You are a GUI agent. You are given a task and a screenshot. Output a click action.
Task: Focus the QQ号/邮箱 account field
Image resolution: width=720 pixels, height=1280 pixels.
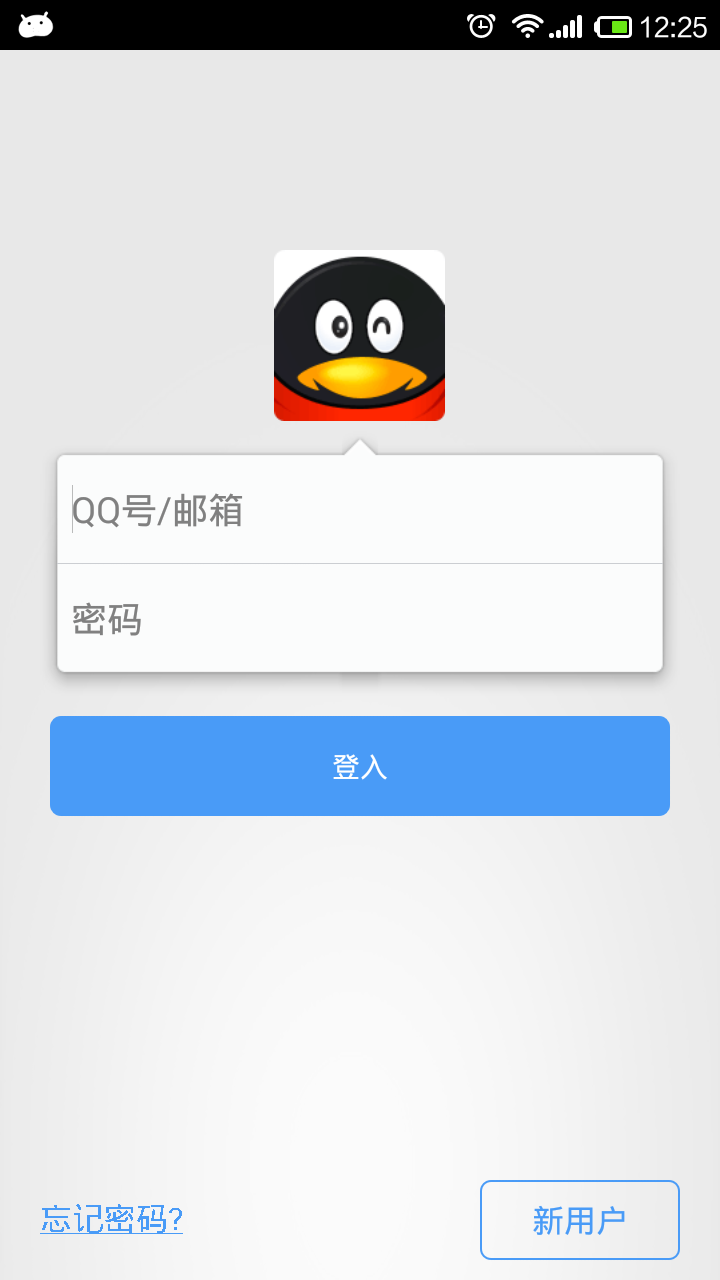pos(360,510)
